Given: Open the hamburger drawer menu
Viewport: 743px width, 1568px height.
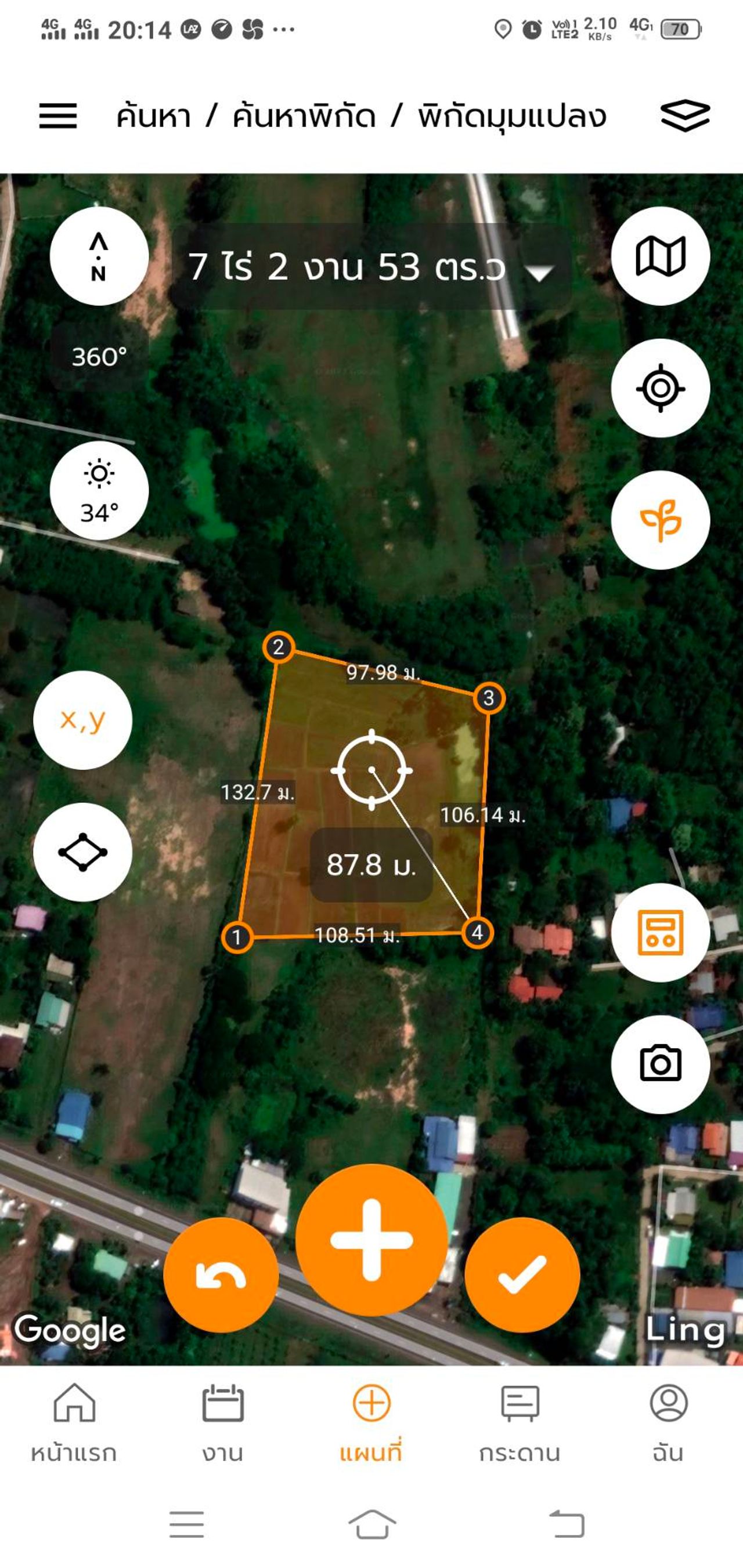Looking at the screenshot, I should [x=58, y=115].
